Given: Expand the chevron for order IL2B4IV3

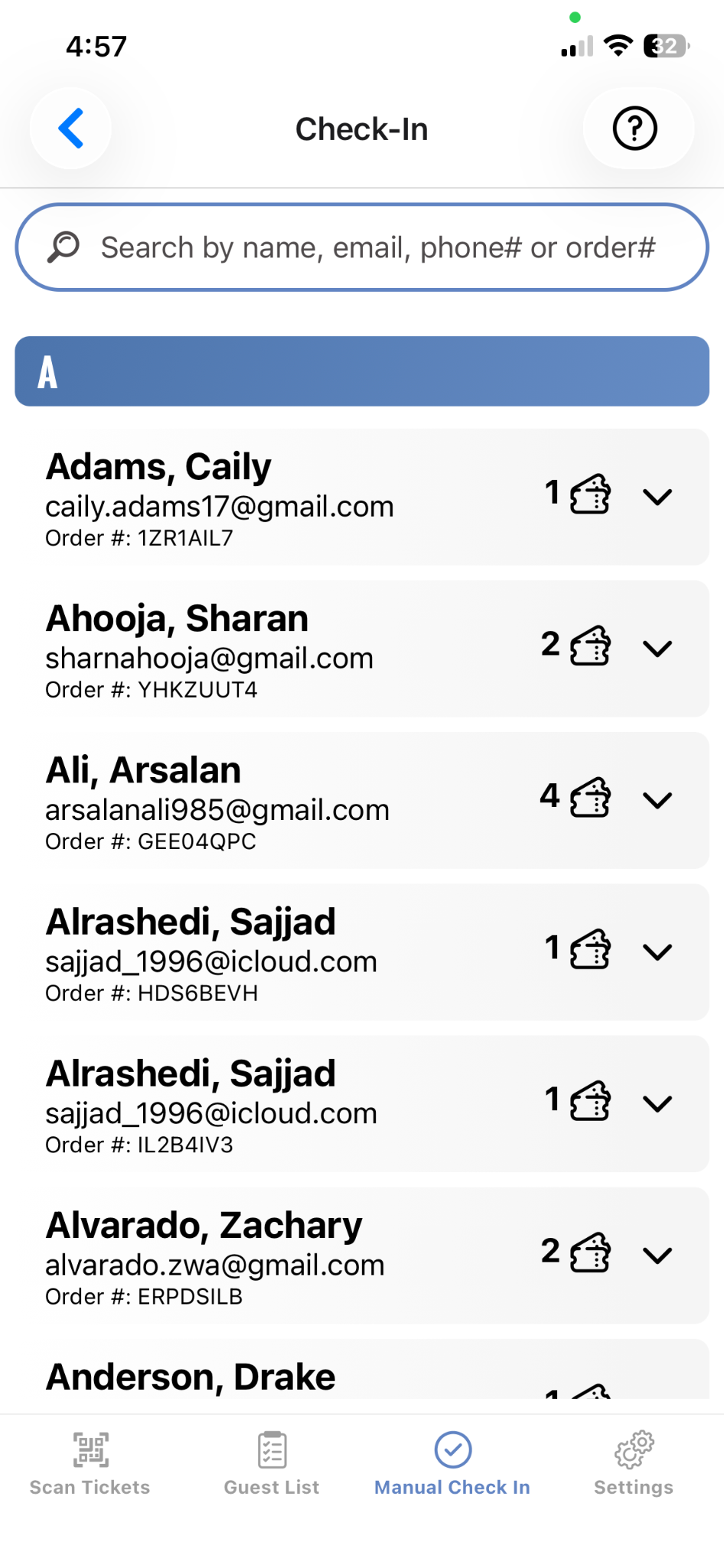Looking at the screenshot, I should point(657,1103).
